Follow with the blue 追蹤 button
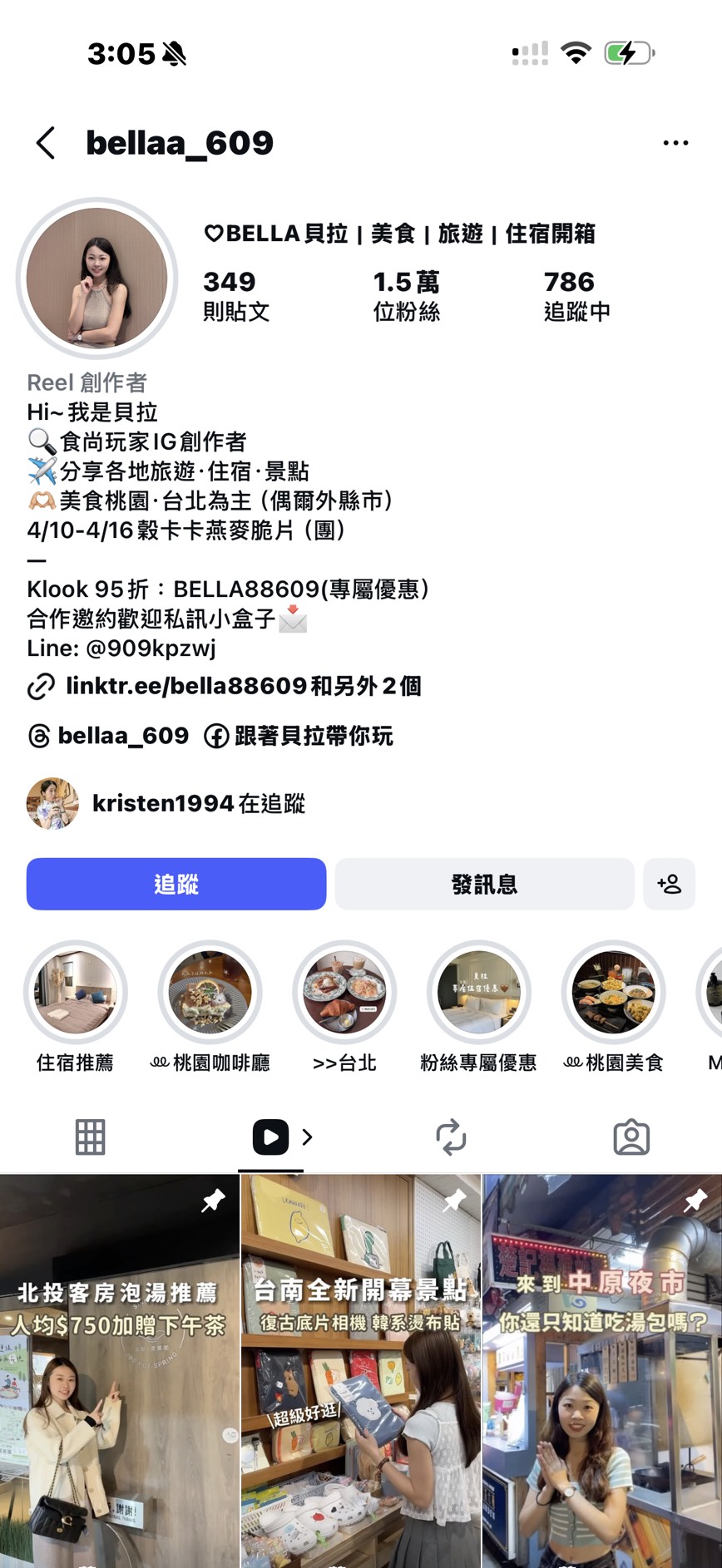 click(x=176, y=884)
